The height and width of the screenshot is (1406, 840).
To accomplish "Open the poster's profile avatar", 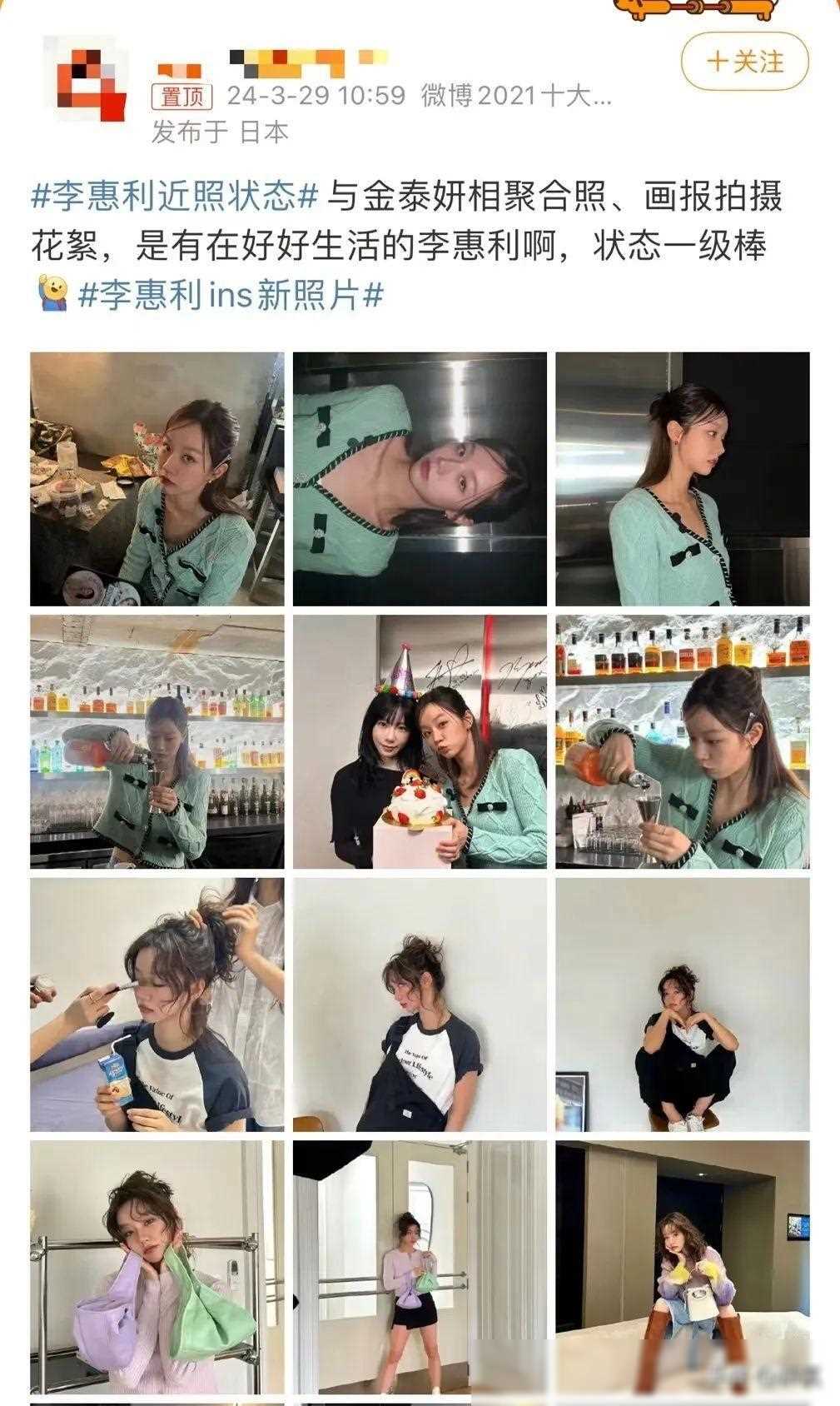I will pyautogui.click(x=85, y=78).
